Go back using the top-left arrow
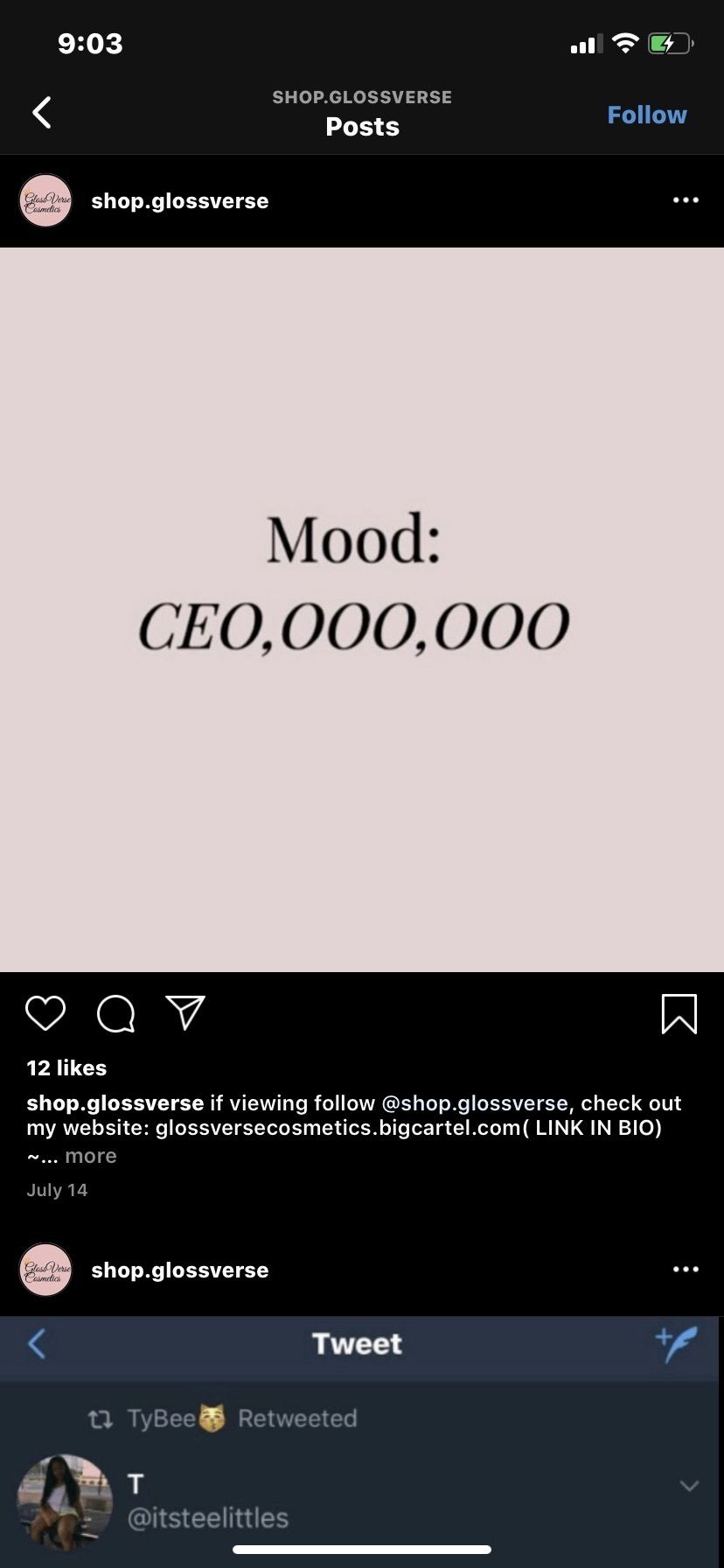 coord(42,113)
